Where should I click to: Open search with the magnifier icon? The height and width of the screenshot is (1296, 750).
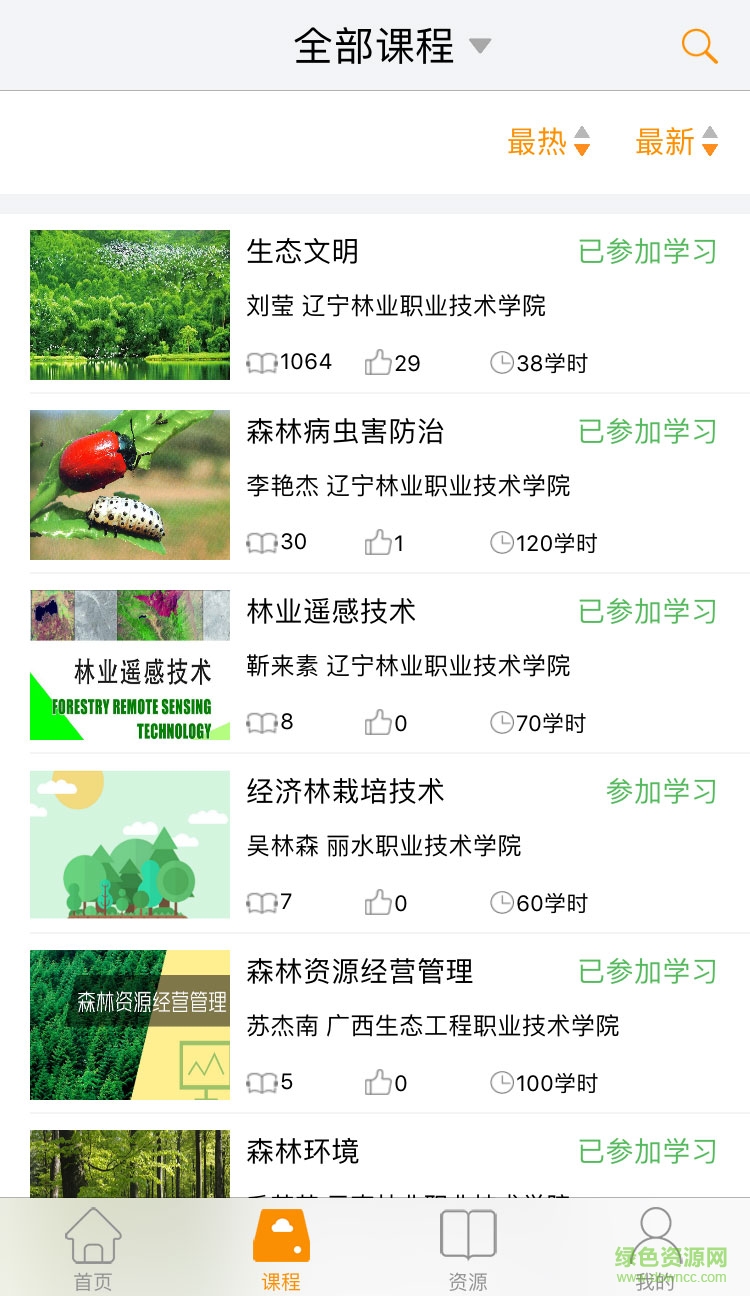(x=698, y=46)
